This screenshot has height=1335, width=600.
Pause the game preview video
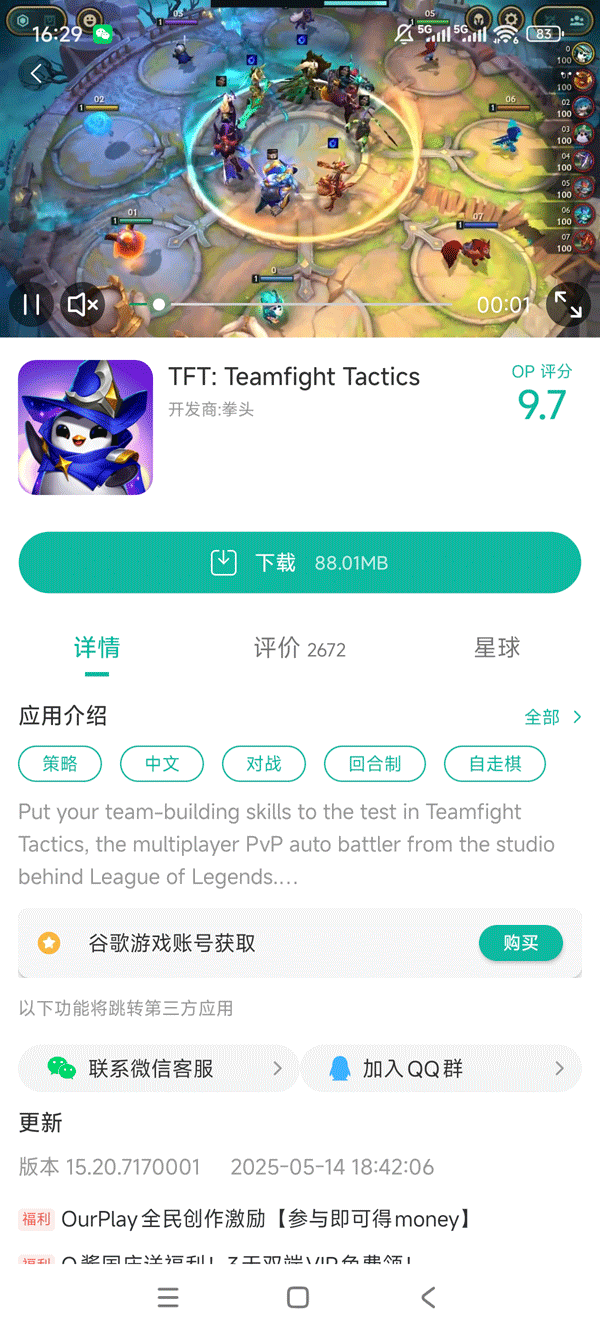click(x=32, y=304)
